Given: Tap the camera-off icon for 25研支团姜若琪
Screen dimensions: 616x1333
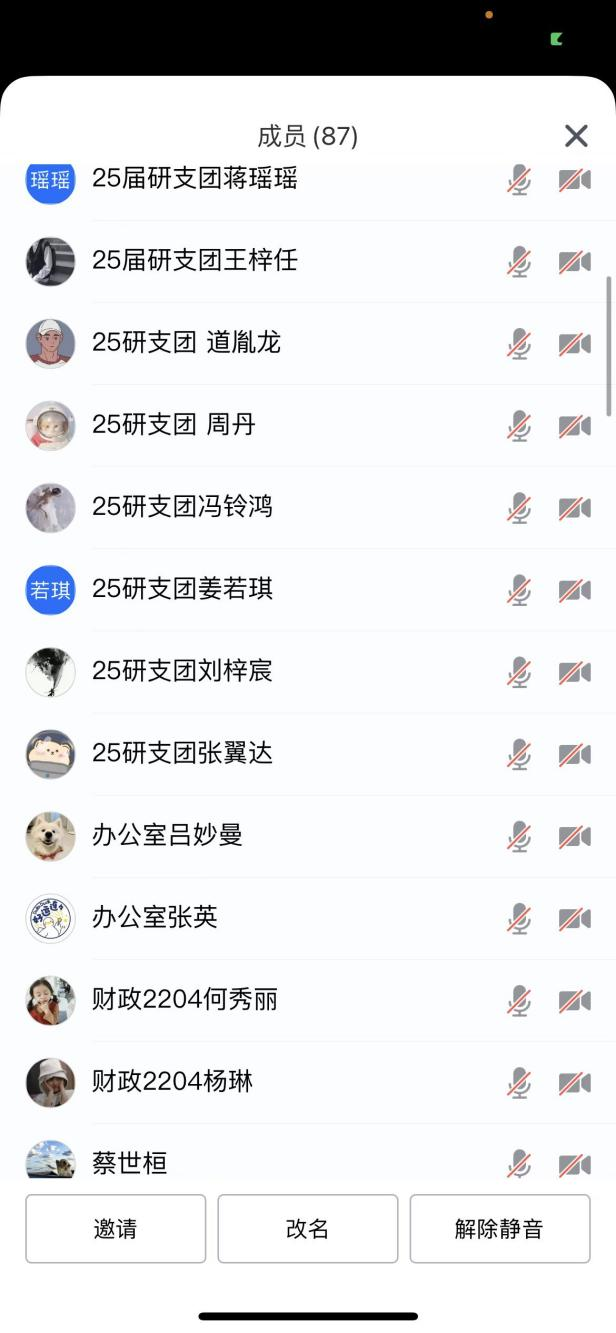Looking at the screenshot, I should [574, 590].
